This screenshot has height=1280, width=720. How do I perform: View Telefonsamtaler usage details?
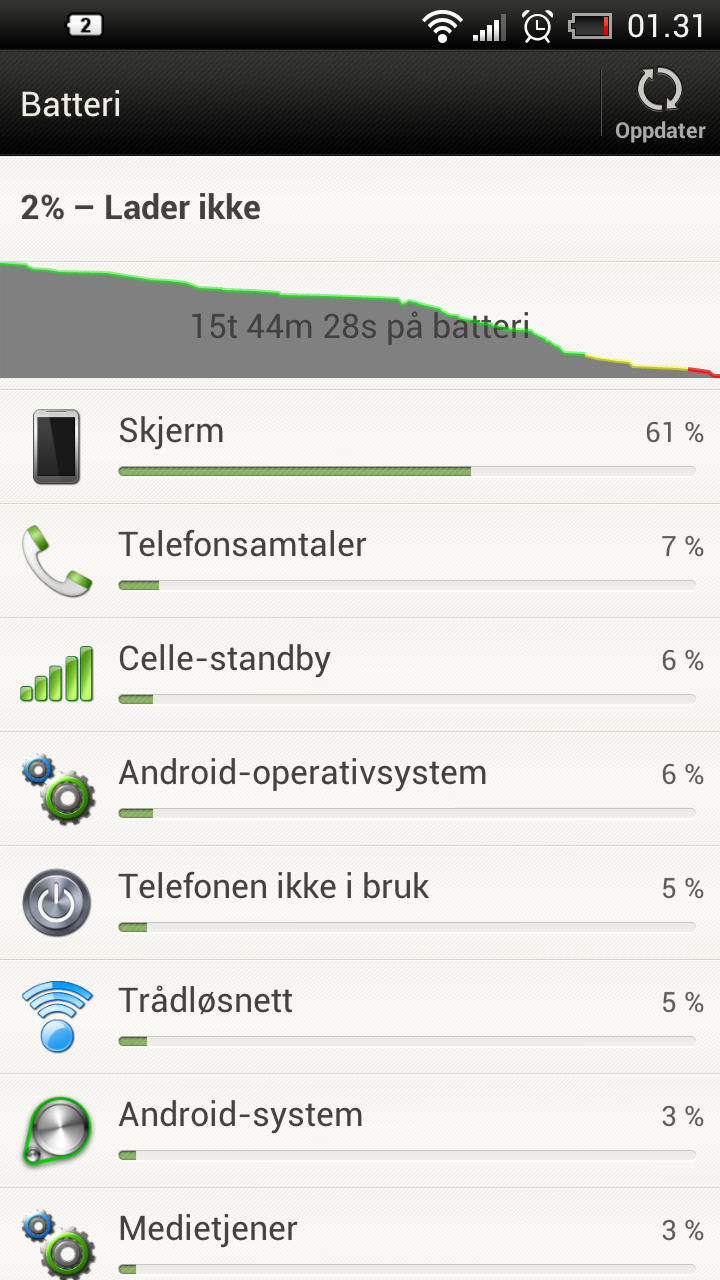coord(360,561)
